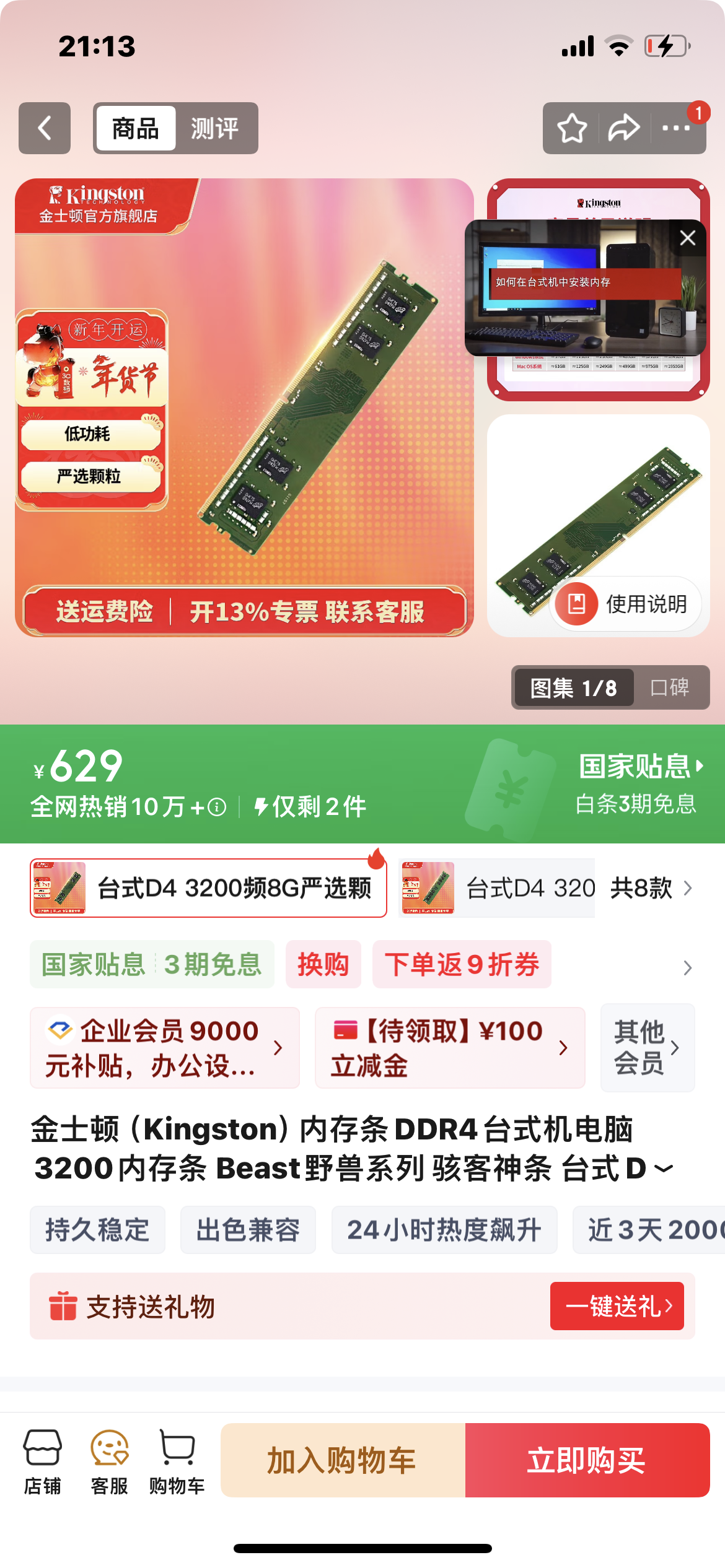The image size is (725, 1568).
Task: Share this product
Action: [x=623, y=129]
